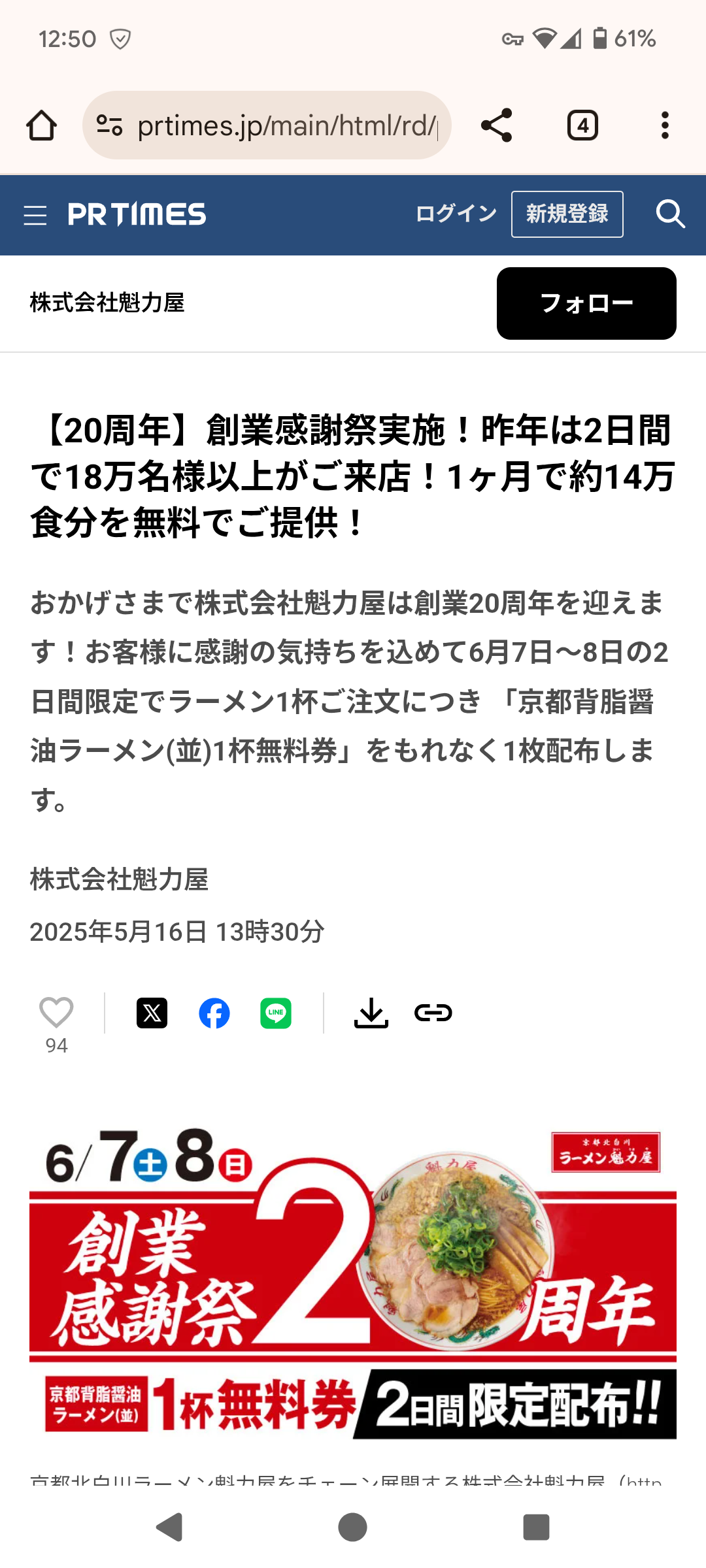Share this page from the browser
Image resolution: width=706 pixels, height=1568 pixels.
tap(496, 125)
